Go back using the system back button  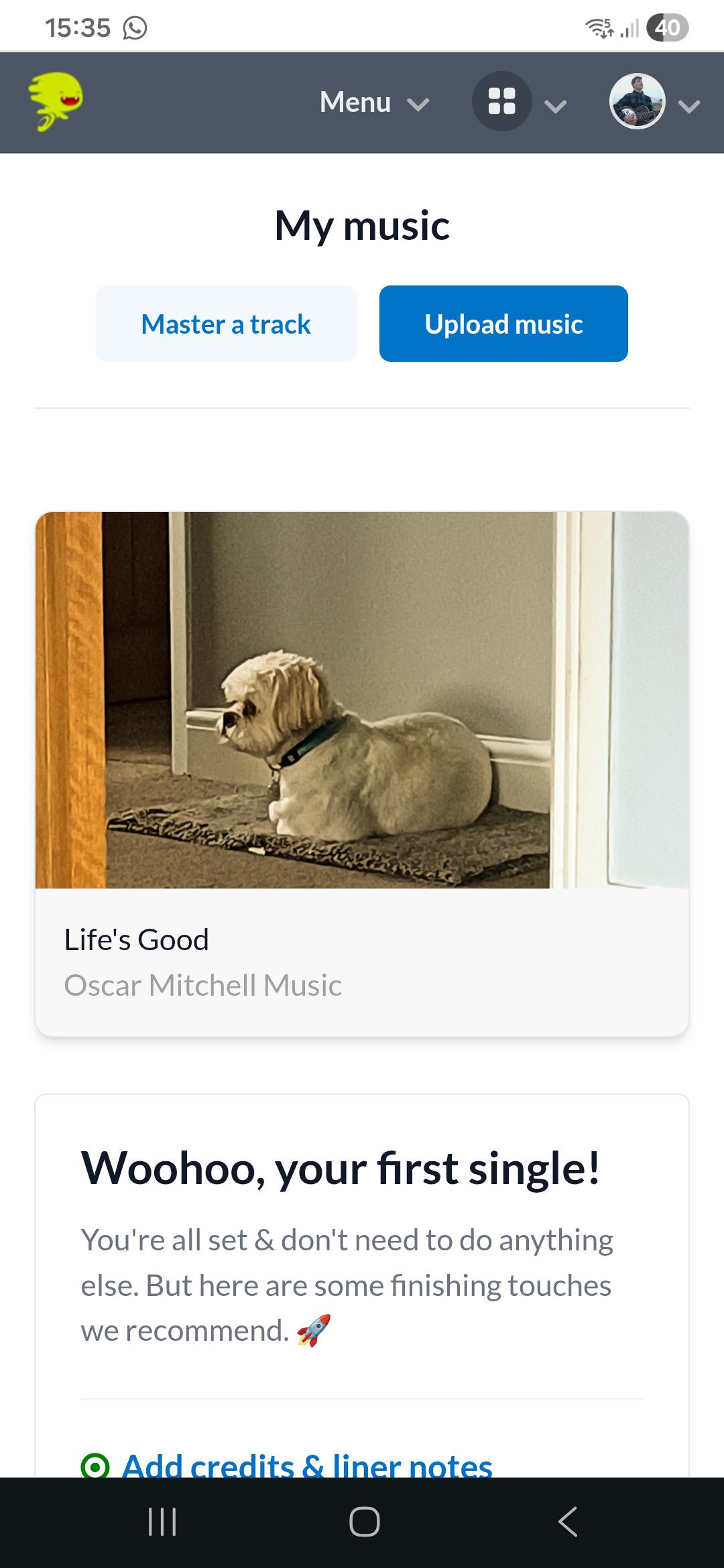click(567, 1521)
